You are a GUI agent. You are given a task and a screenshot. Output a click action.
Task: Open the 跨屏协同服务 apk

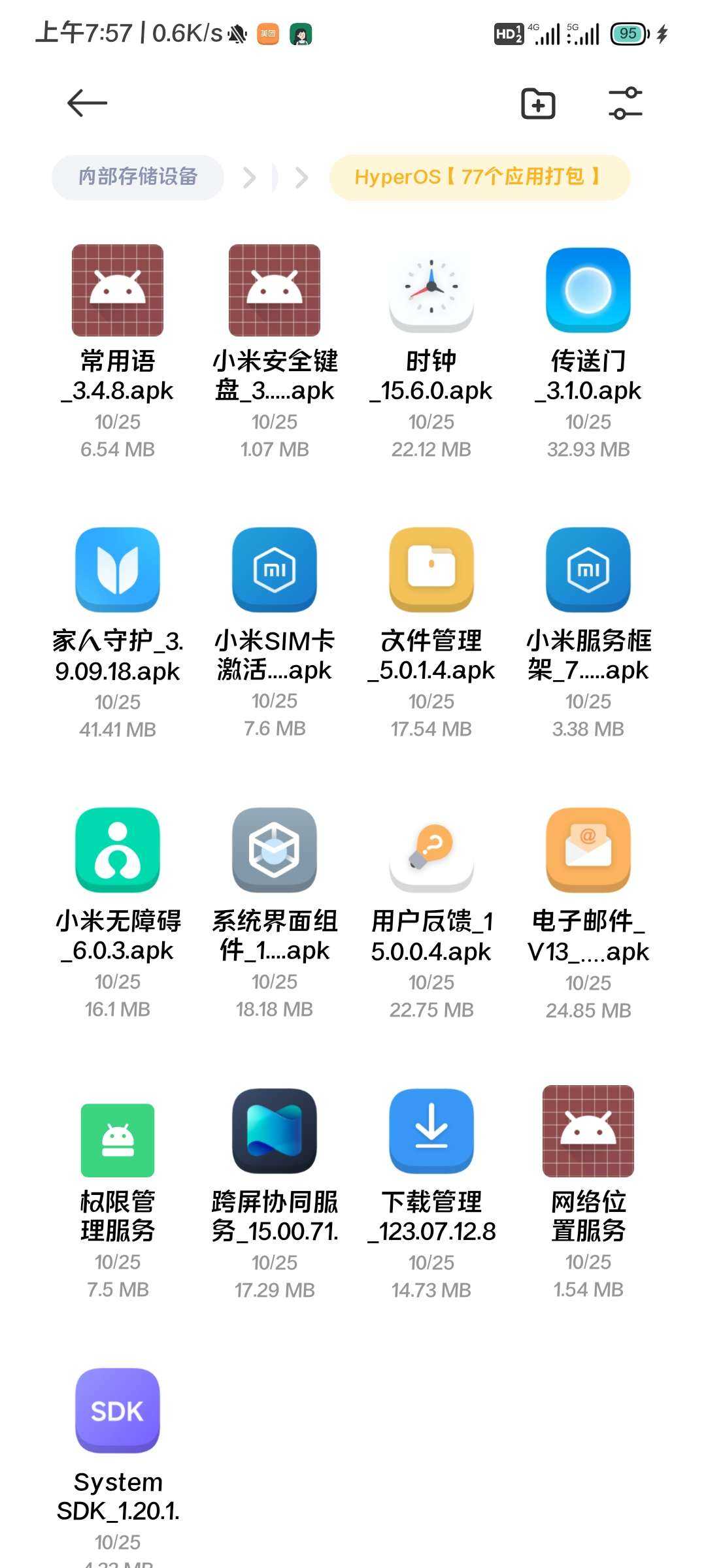(x=275, y=1193)
